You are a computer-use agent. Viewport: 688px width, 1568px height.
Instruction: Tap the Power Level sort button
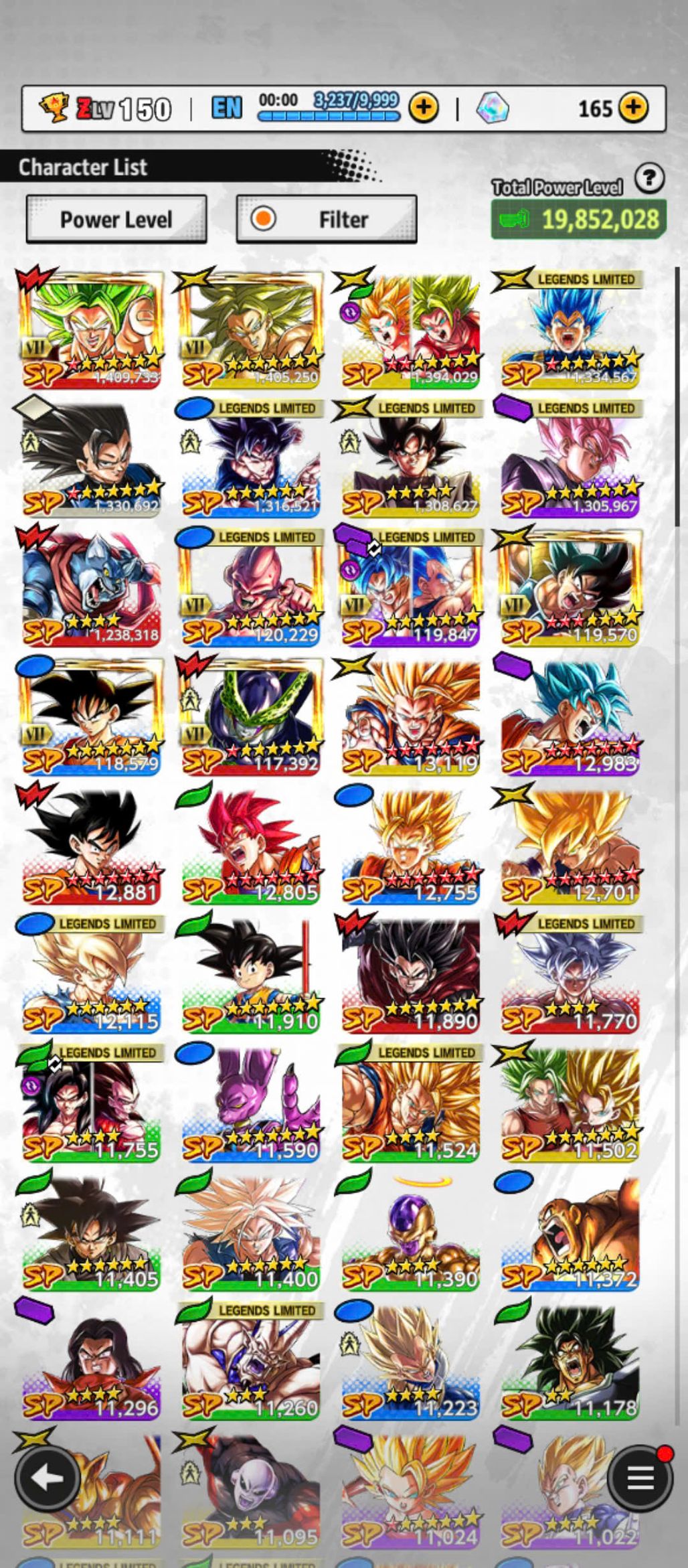click(x=116, y=219)
